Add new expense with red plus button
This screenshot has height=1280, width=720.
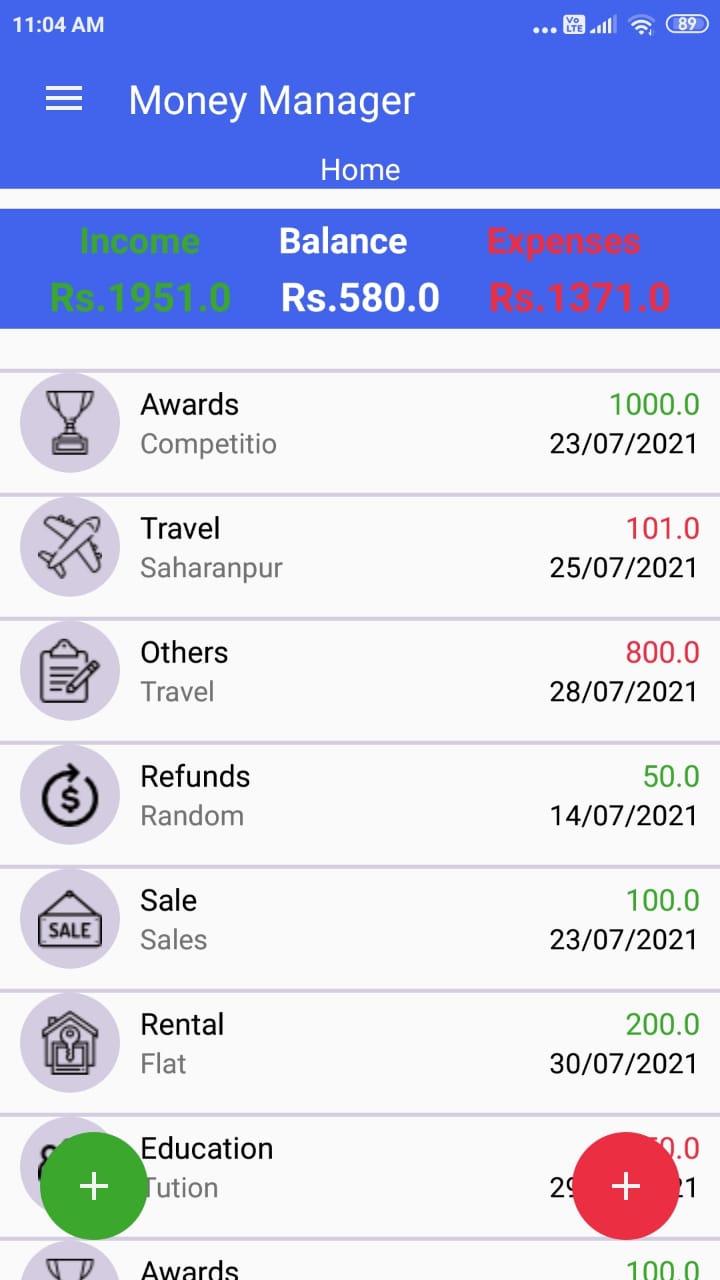(626, 1186)
